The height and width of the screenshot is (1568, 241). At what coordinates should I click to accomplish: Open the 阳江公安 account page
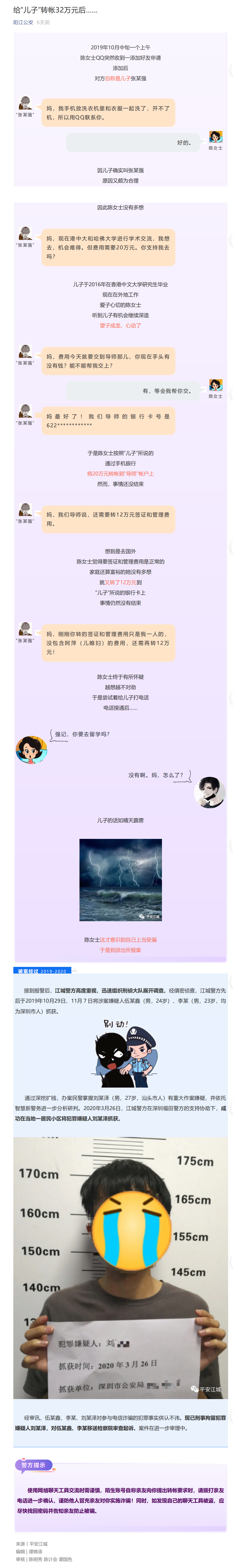click(23, 22)
